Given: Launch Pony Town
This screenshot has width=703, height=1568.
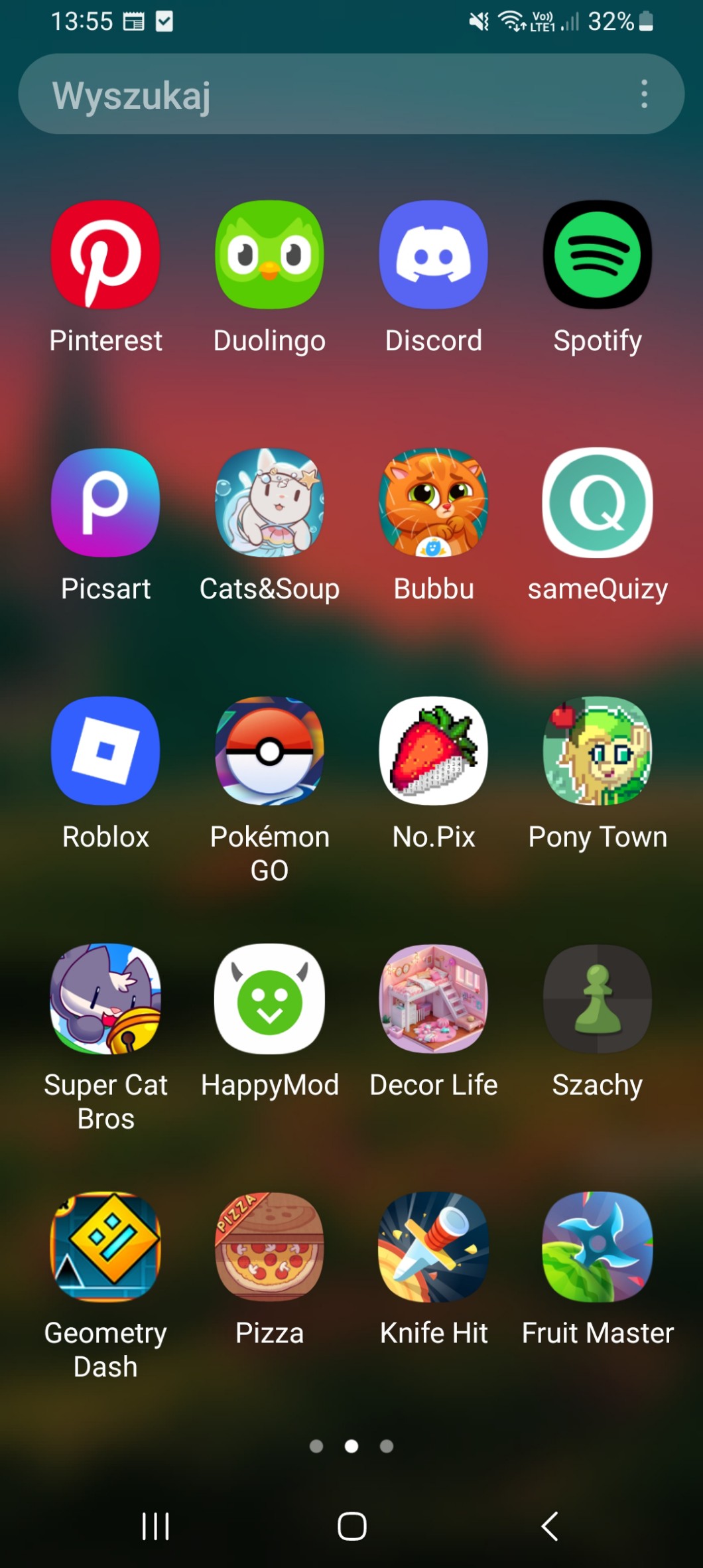Looking at the screenshot, I should [x=597, y=750].
